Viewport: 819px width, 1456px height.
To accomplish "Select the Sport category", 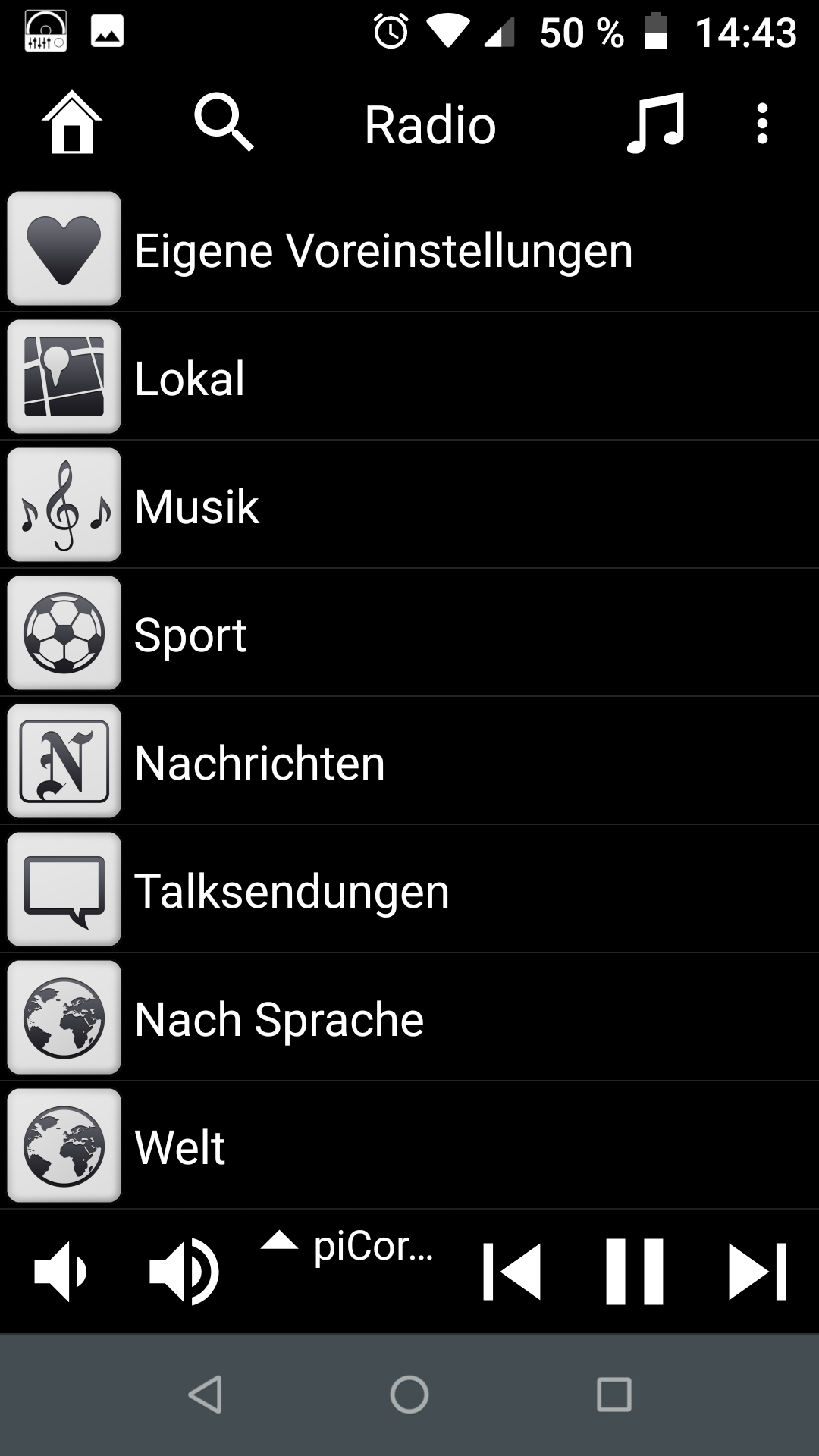I will click(409, 633).
